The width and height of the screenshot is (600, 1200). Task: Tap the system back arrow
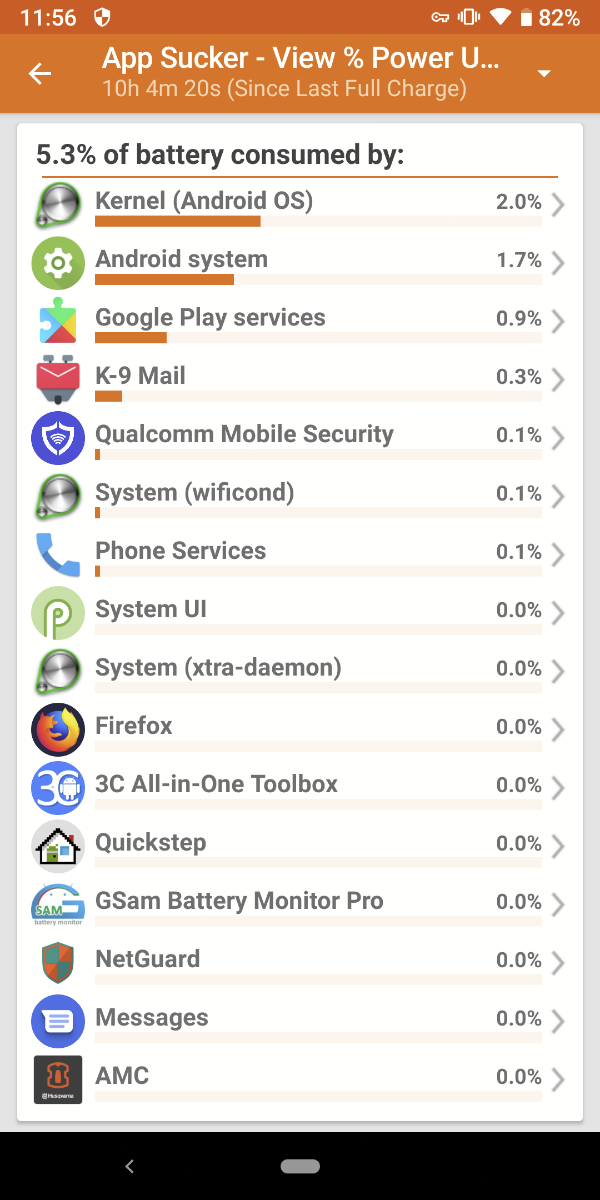128,1166
